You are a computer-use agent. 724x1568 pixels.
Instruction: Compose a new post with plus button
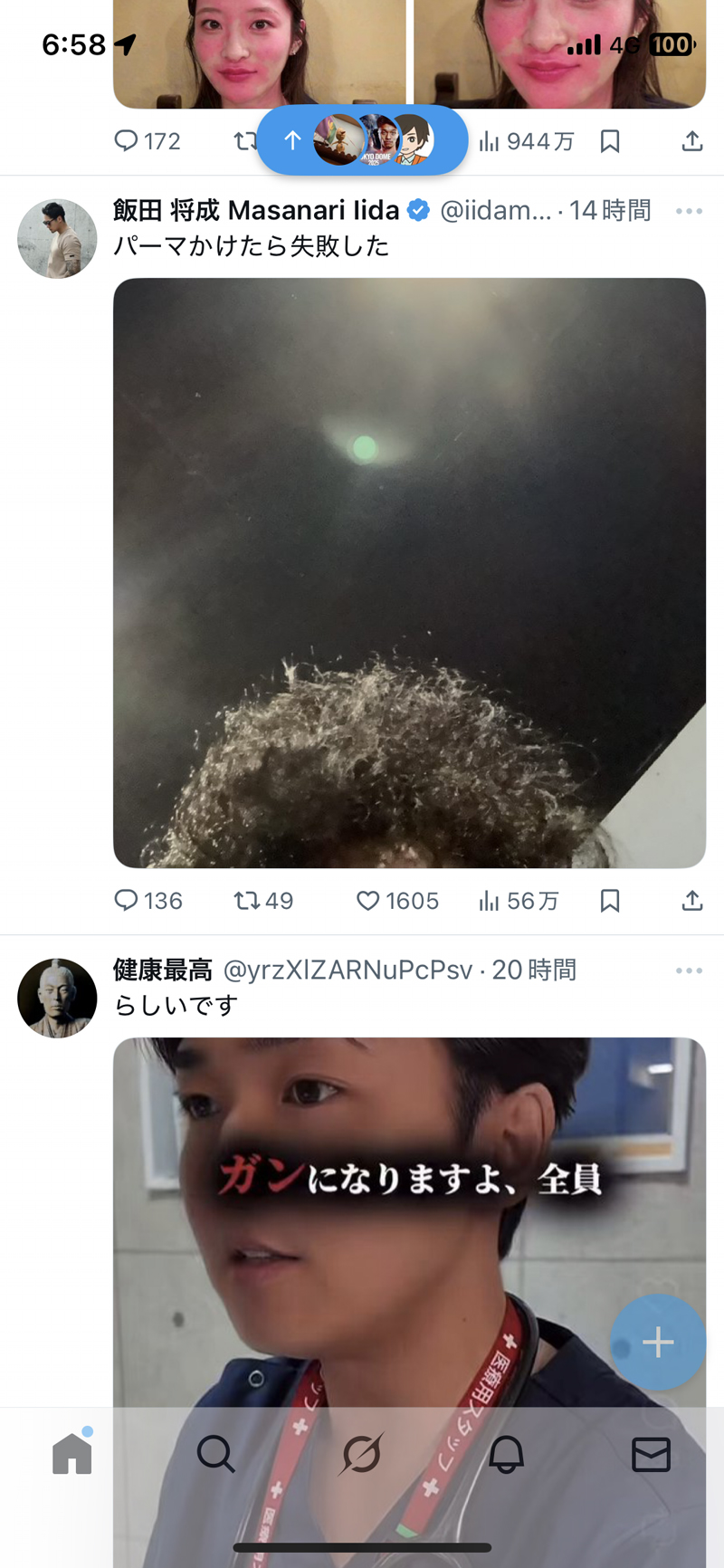658,1342
